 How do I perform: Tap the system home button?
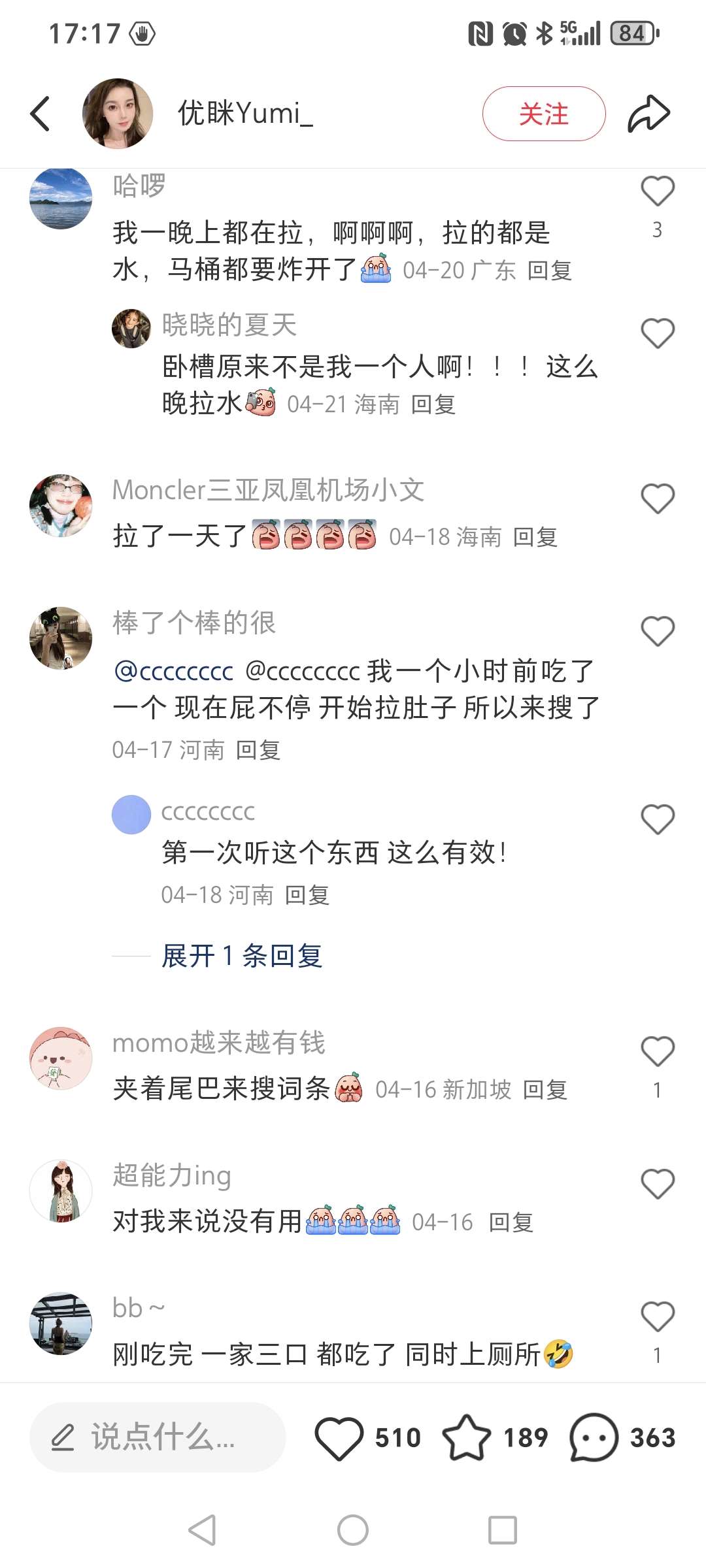353,1530
